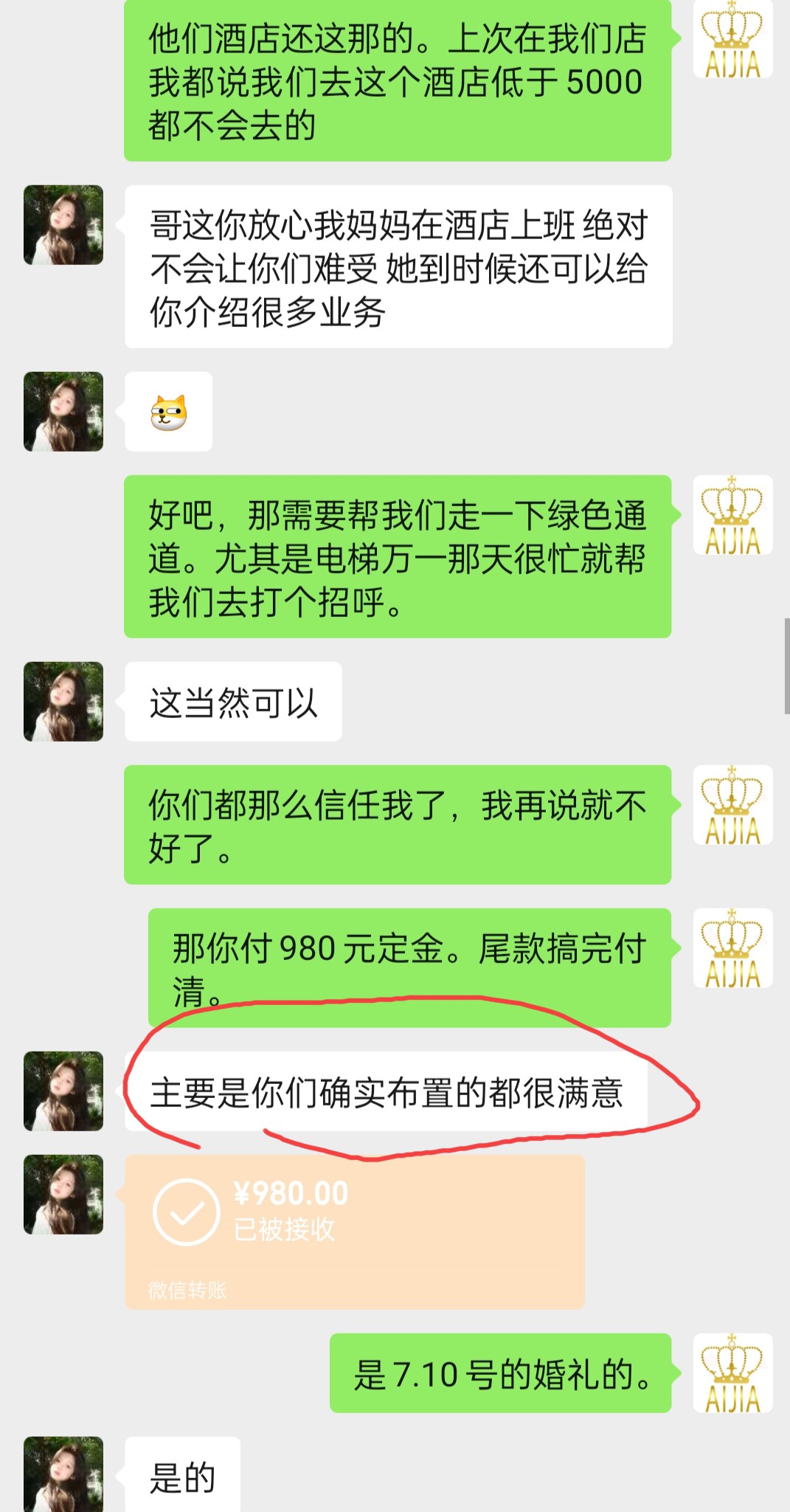Tap the AIJIA avatar next to the 980元定金 message
This screenshot has width=790, height=1512.
(732, 948)
